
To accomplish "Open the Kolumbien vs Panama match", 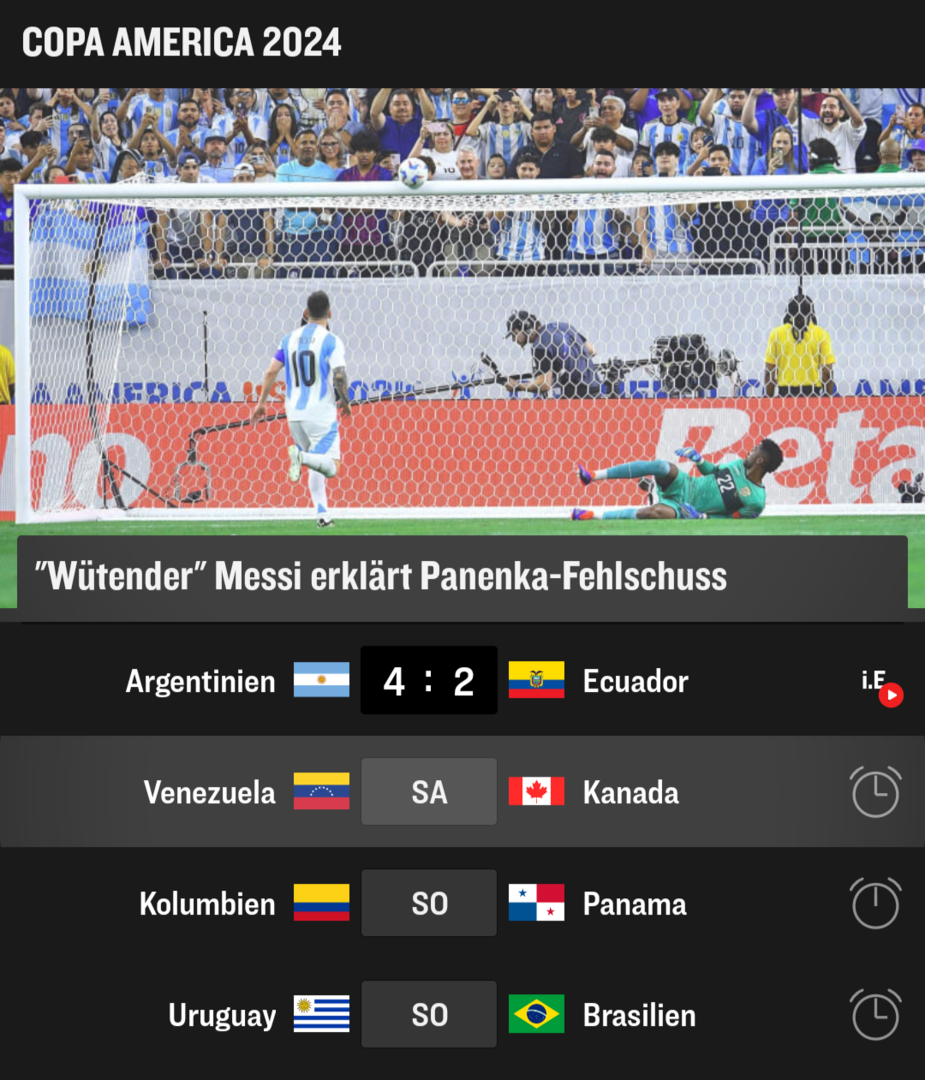I will pos(429,903).
